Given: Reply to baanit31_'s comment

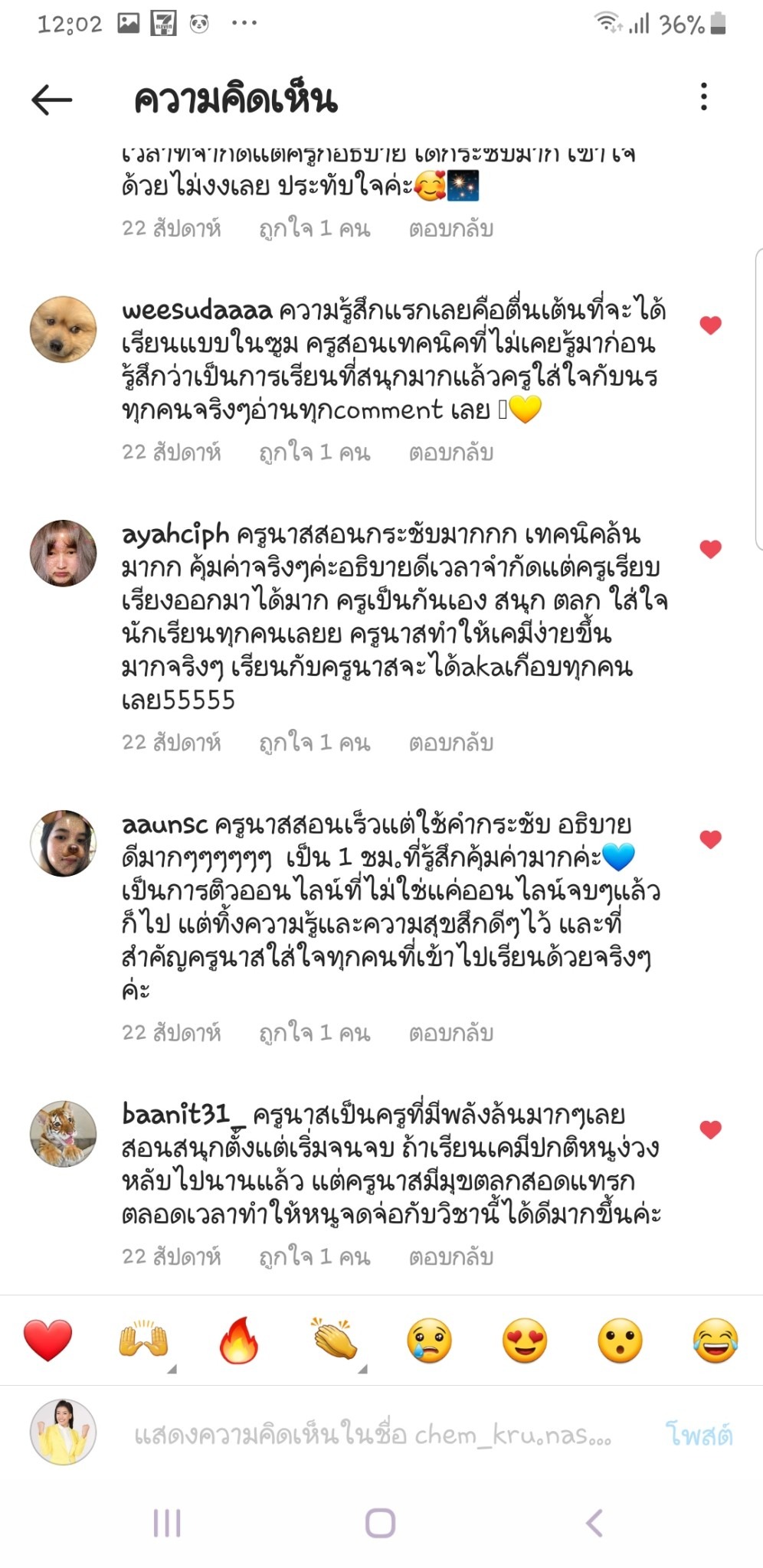Looking at the screenshot, I should pos(450,1256).
